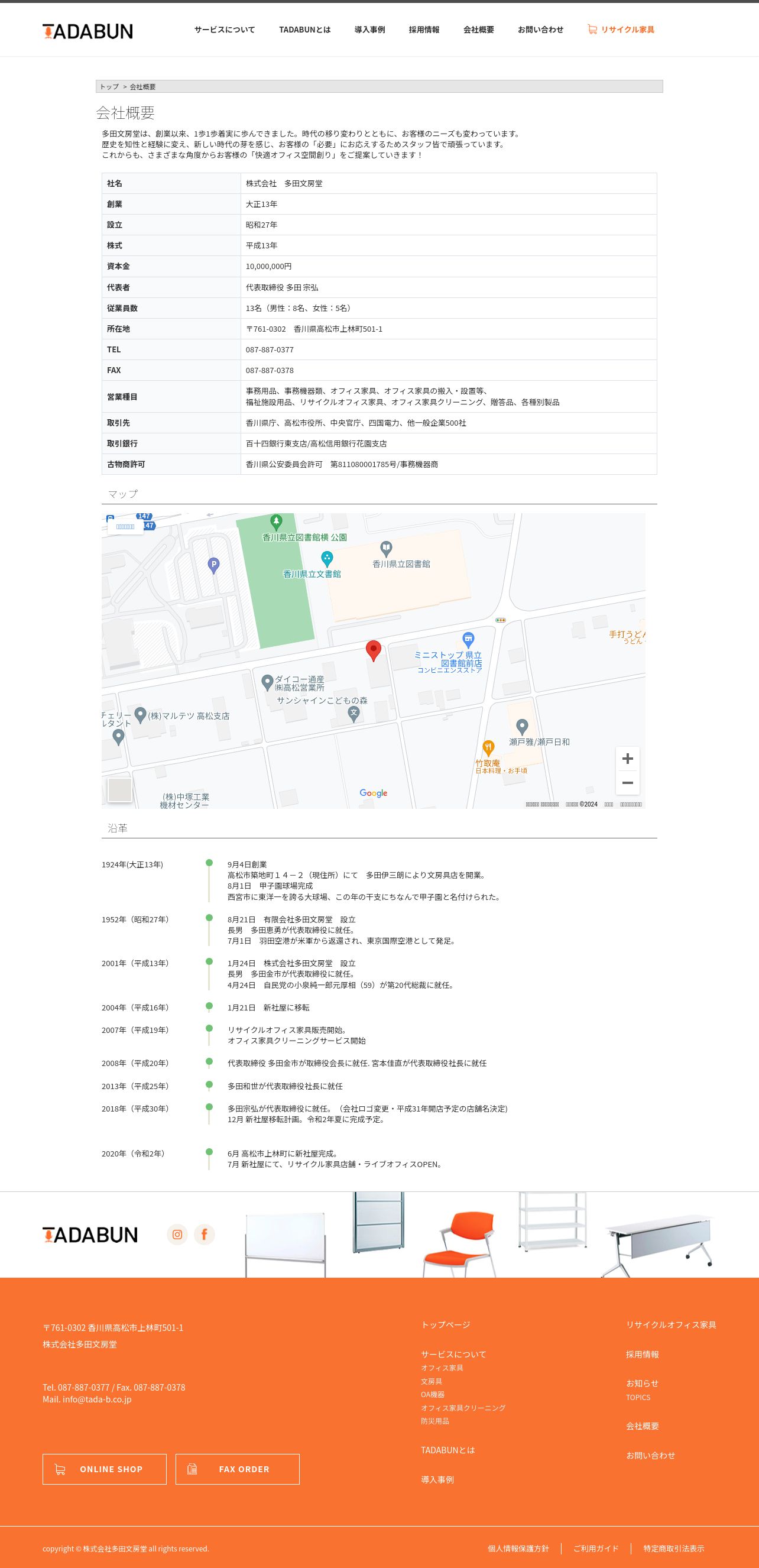759x1568 pixels.
Task: Tap the FAX ORDER button
Action: [238, 1469]
